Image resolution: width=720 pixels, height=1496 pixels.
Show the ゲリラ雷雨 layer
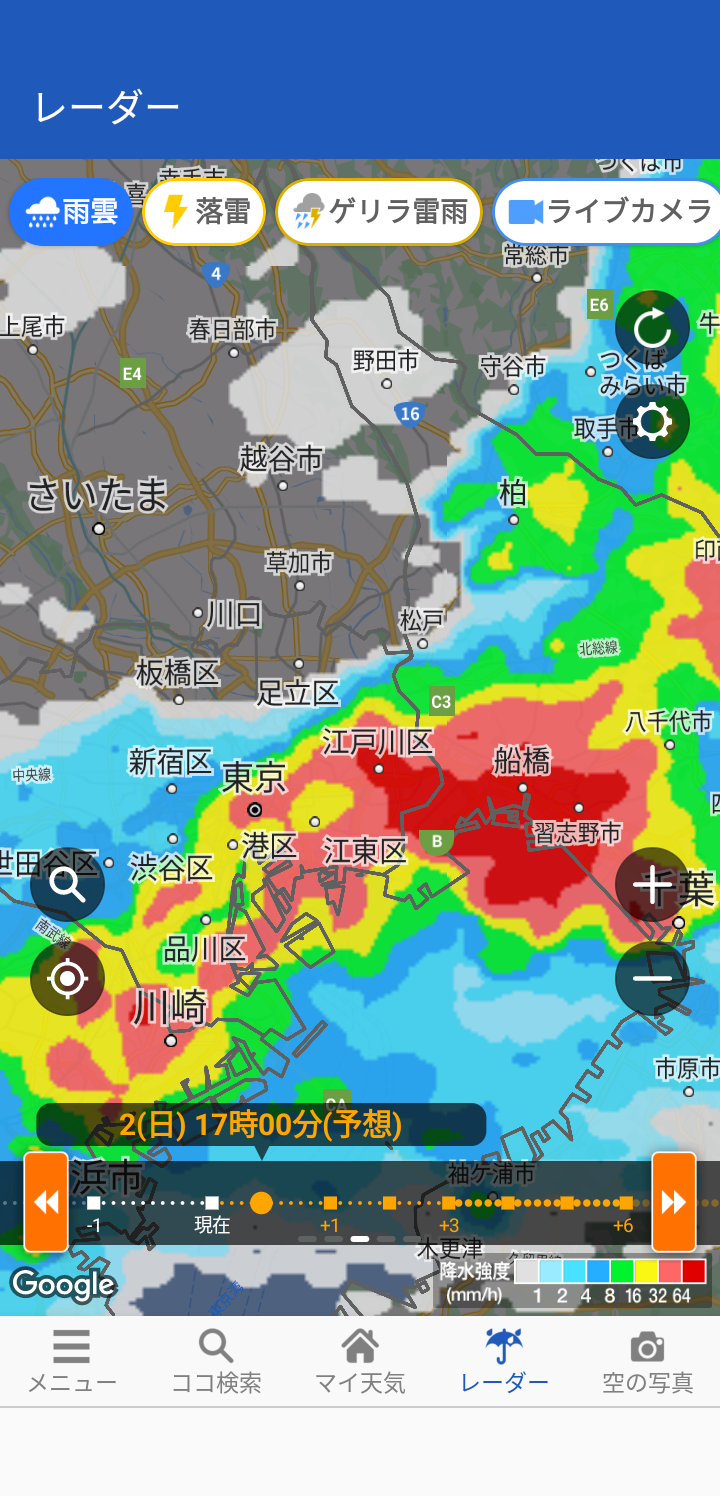[x=379, y=212]
